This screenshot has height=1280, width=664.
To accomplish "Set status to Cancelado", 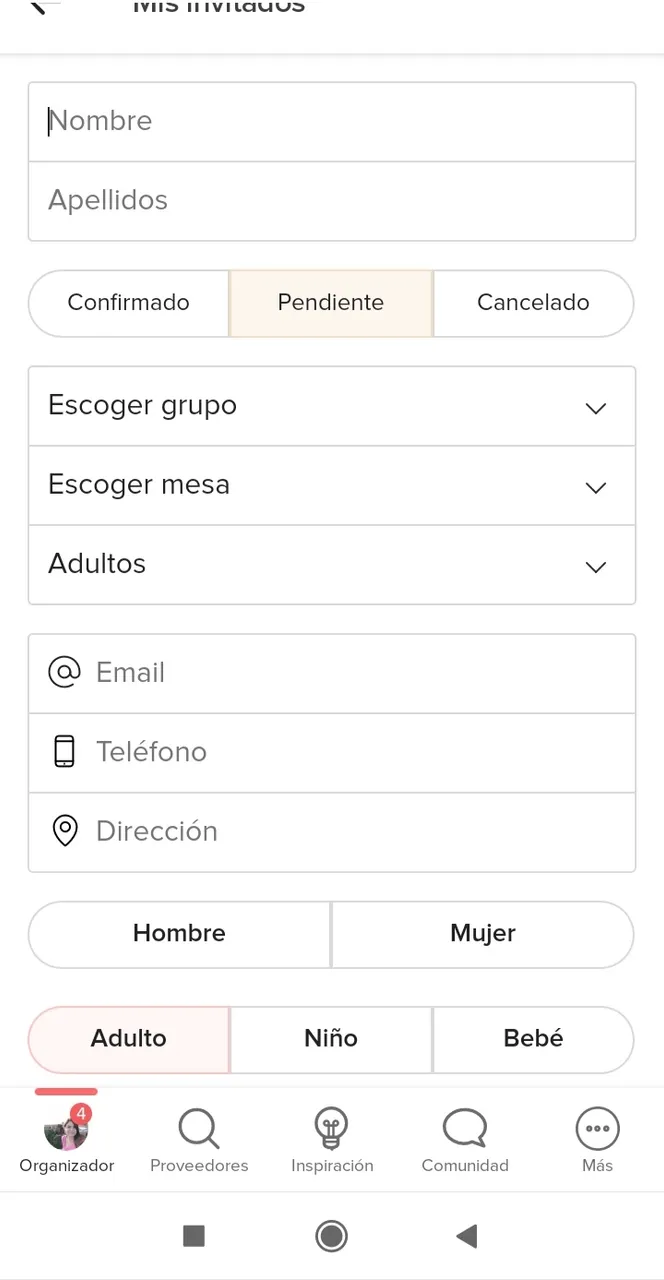I will (x=533, y=303).
